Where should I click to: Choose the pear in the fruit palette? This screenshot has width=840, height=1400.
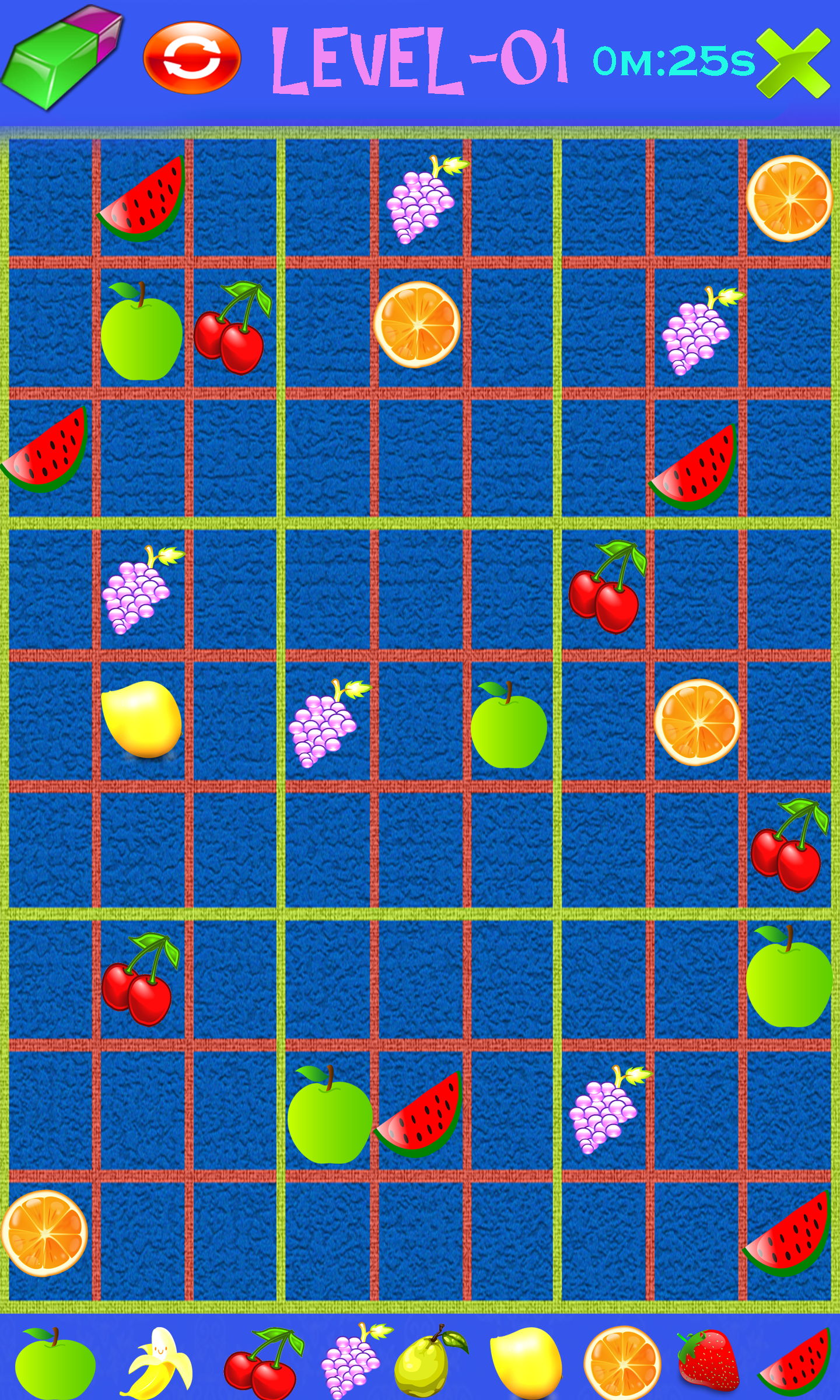point(430,1363)
